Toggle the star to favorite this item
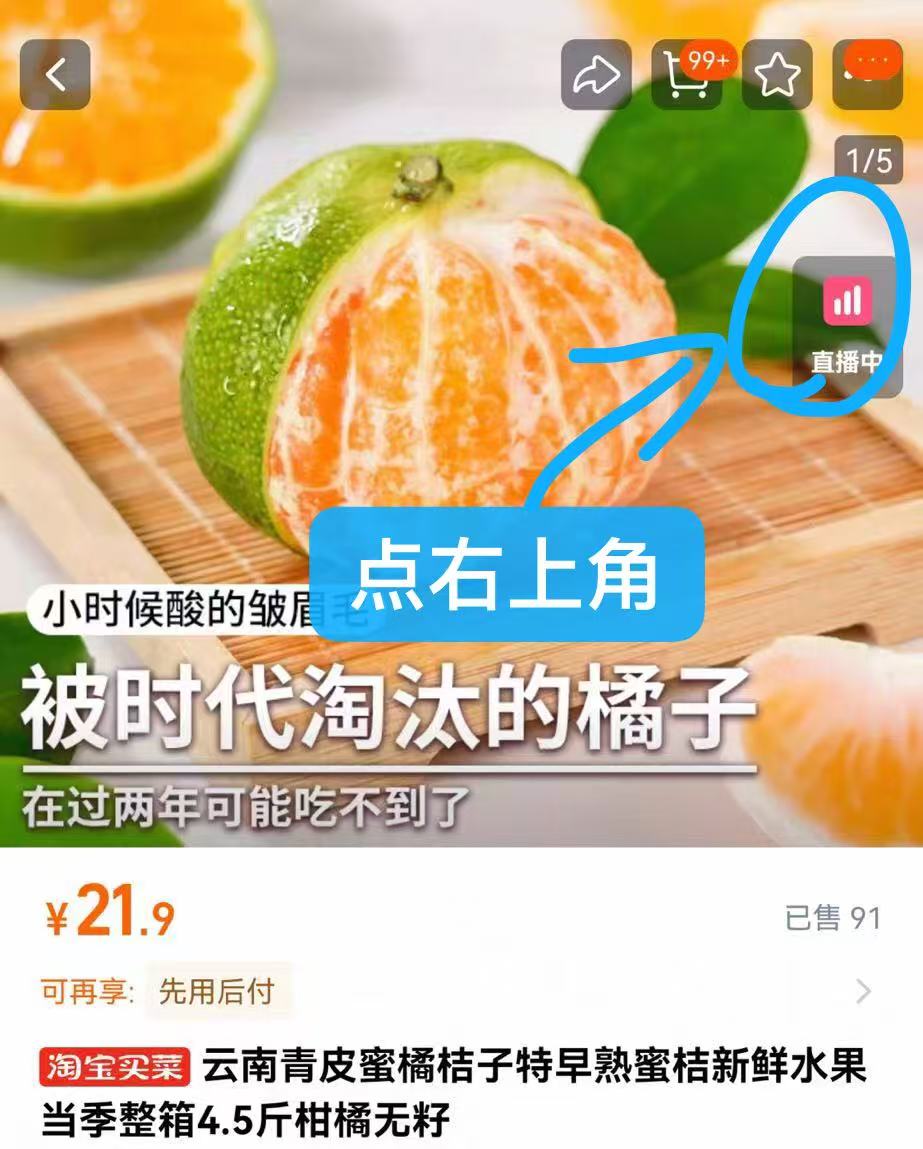Screen dimensions: 923x1149 click(x=779, y=75)
